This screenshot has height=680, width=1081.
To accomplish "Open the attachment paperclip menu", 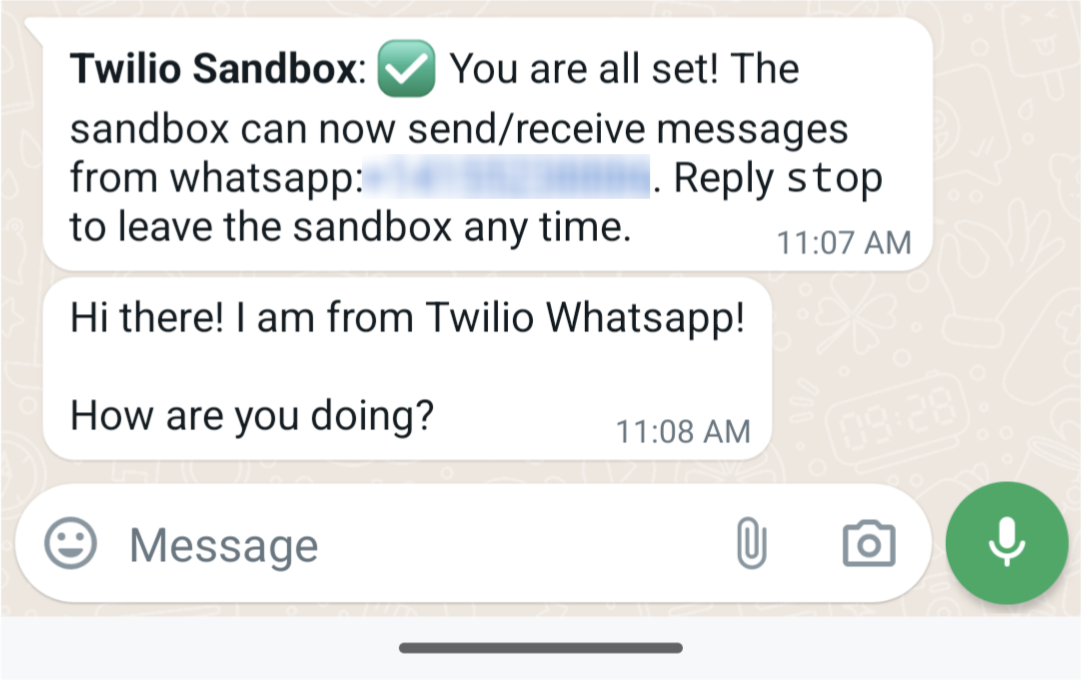I will click(x=751, y=544).
